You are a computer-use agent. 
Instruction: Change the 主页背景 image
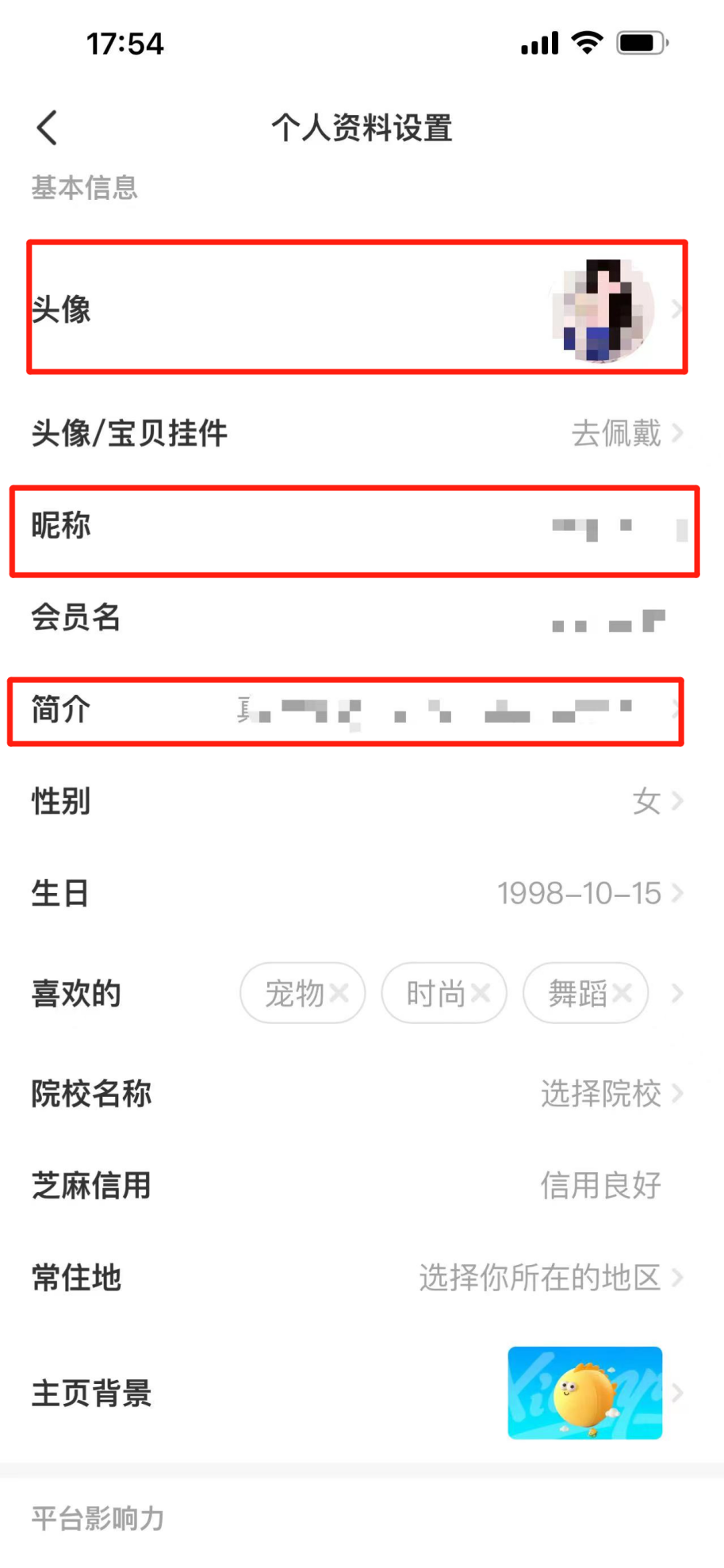tap(585, 1393)
